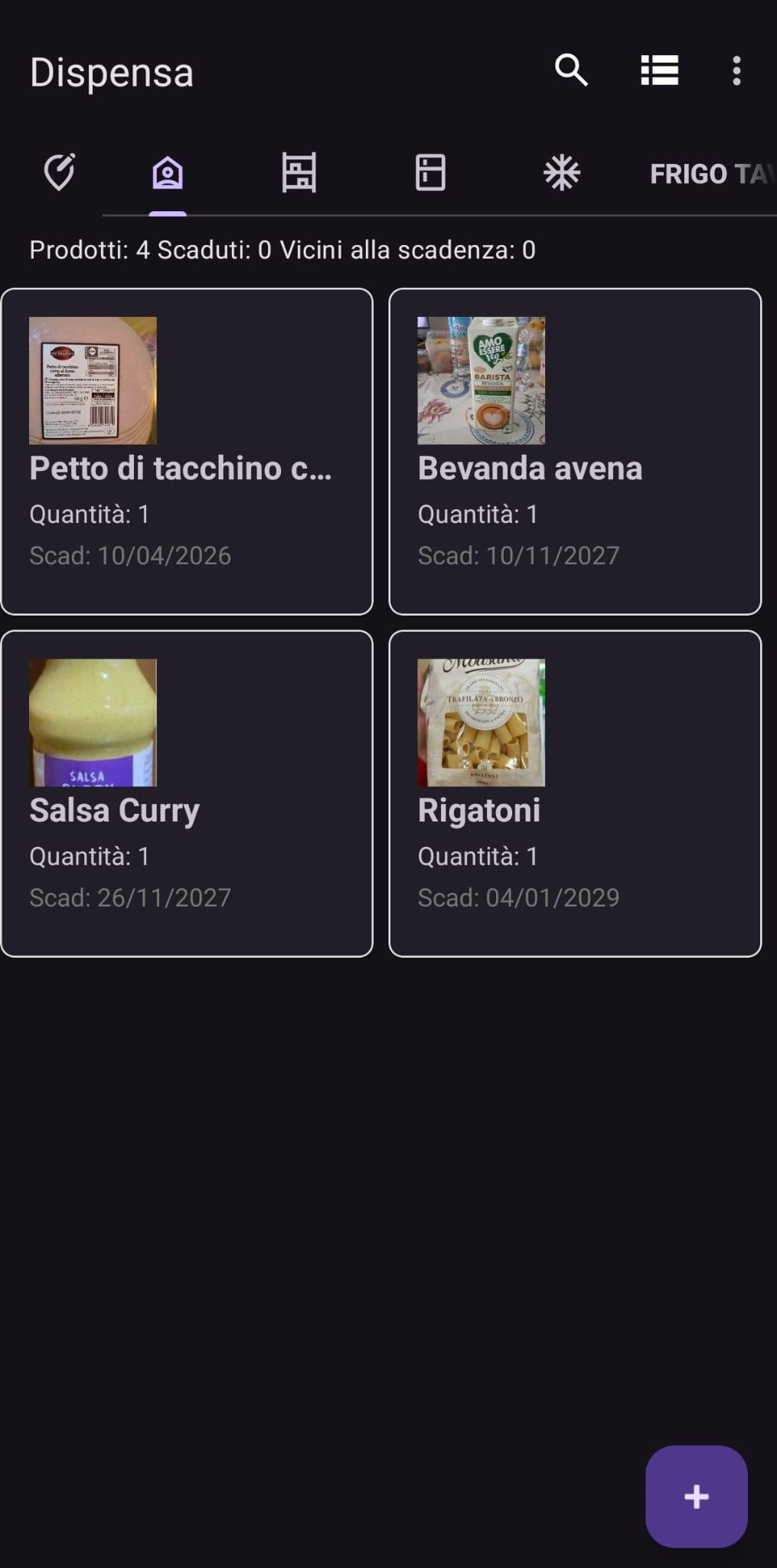The width and height of the screenshot is (777, 1568).
Task: Open the three-dot overflow menu
Action: [736, 71]
